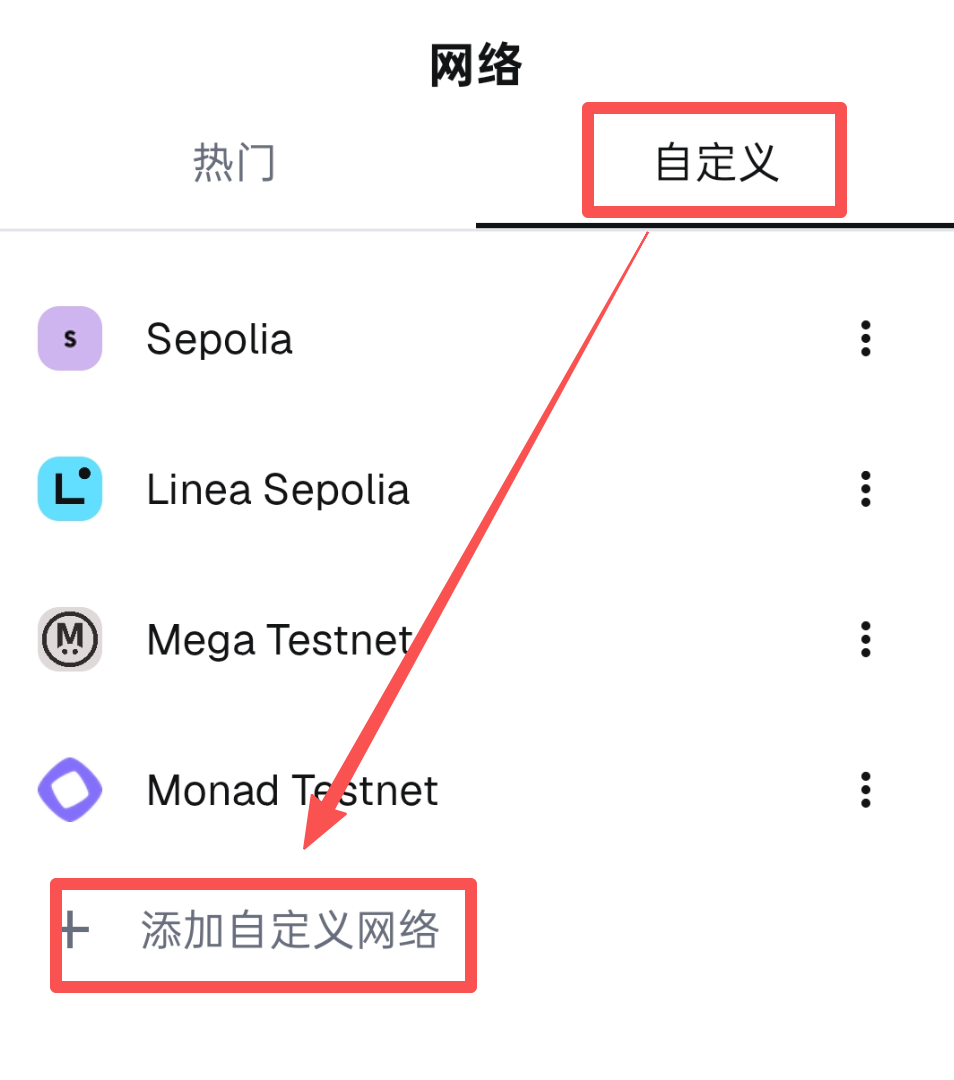
Task: Tap the three-dot menu for Mega Testnet
Action: [x=865, y=639]
